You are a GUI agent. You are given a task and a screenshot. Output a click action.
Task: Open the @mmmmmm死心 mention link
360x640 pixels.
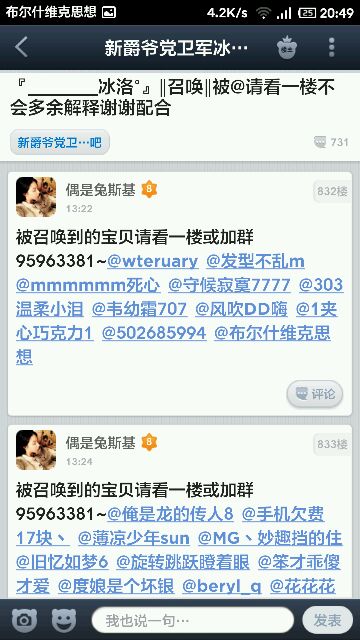pyautogui.click(x=88, y=285)
